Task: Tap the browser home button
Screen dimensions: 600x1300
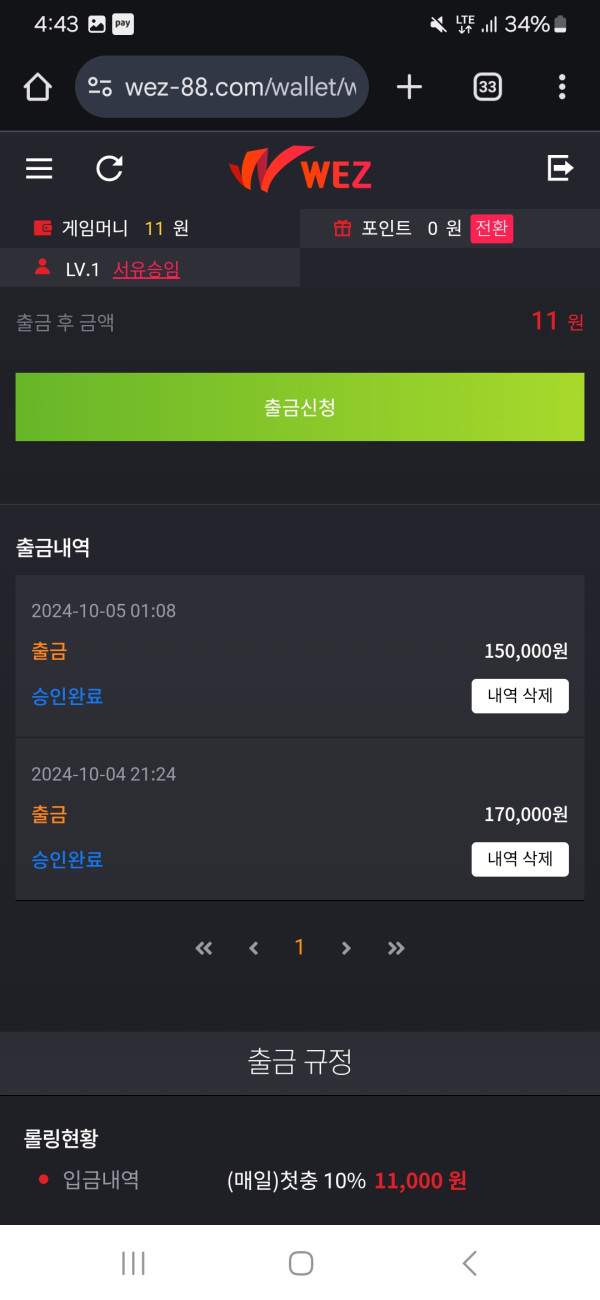Action: tap(37, 87)
